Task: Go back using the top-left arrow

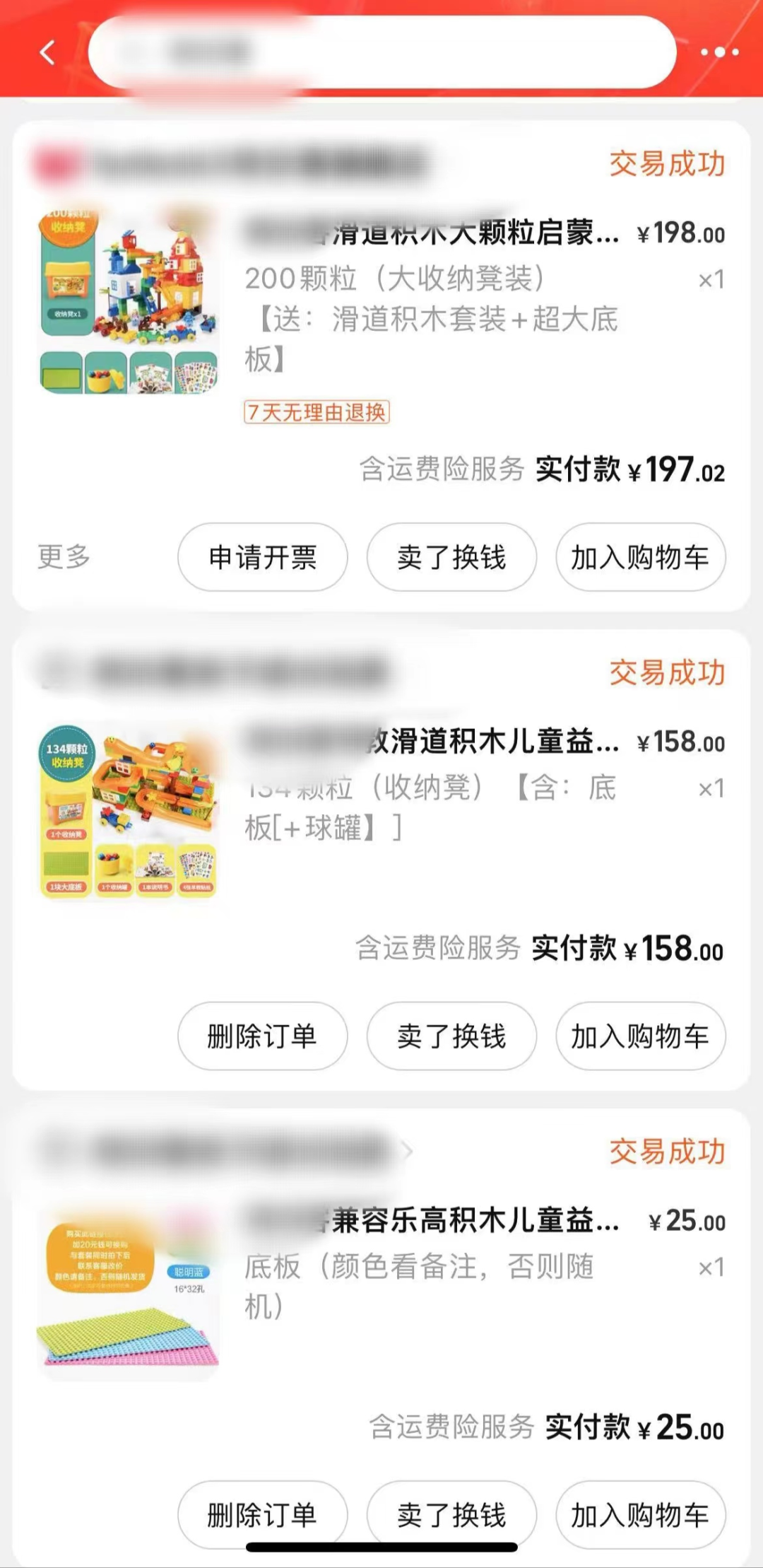Action: pos(47,52)
